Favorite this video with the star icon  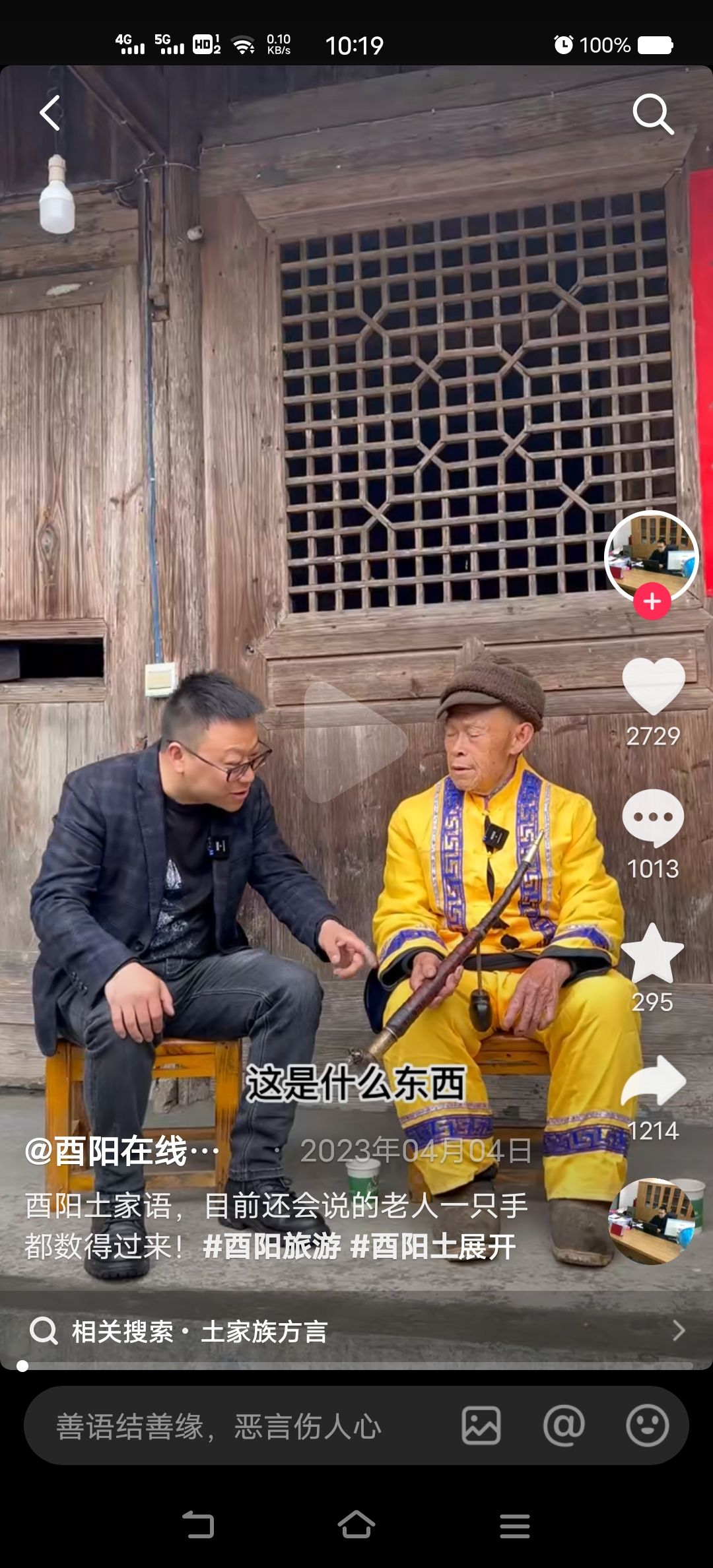click(652, 954)
